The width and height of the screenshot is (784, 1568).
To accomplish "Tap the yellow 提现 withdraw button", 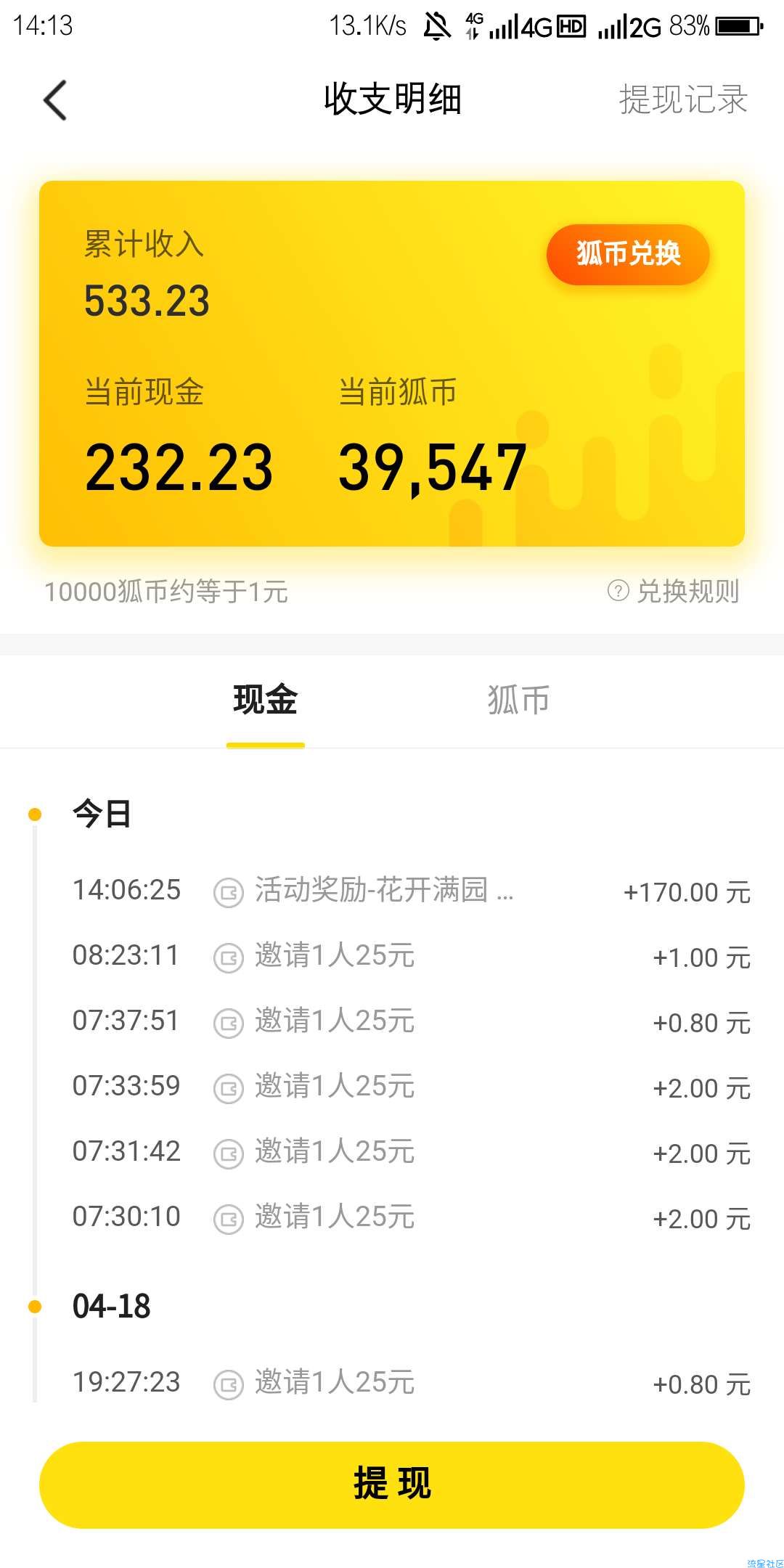I will [x=392, y=1485].
